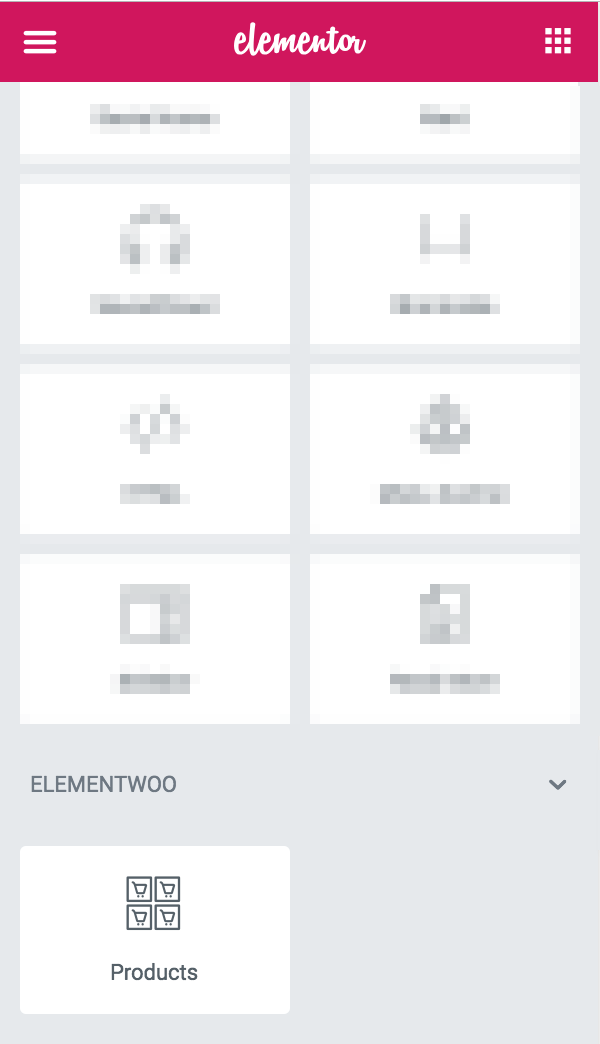This screenshot has height=1044, width=600.
Task: Collapse the ELEMENTWOO section
Action: click(557, 785)
